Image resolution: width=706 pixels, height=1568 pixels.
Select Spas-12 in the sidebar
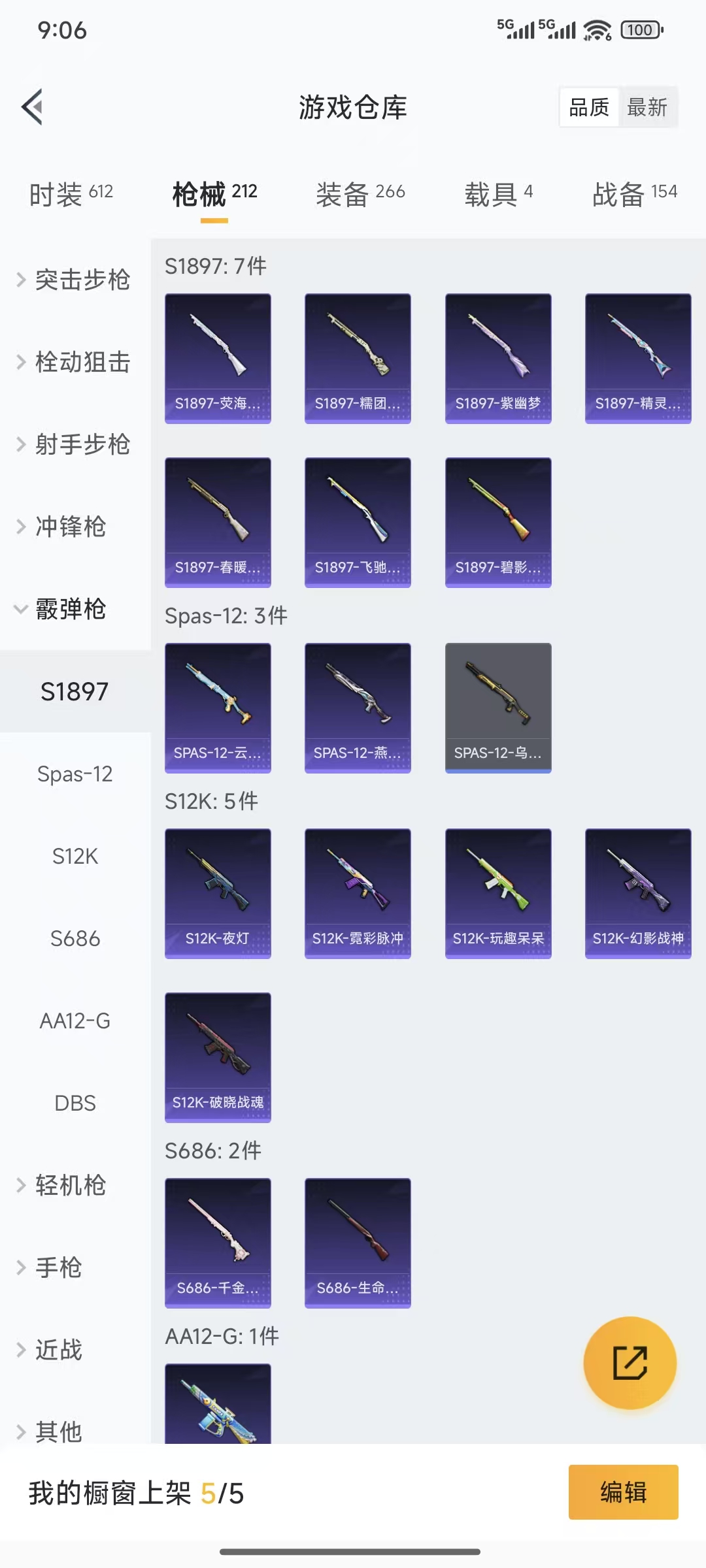75,774
